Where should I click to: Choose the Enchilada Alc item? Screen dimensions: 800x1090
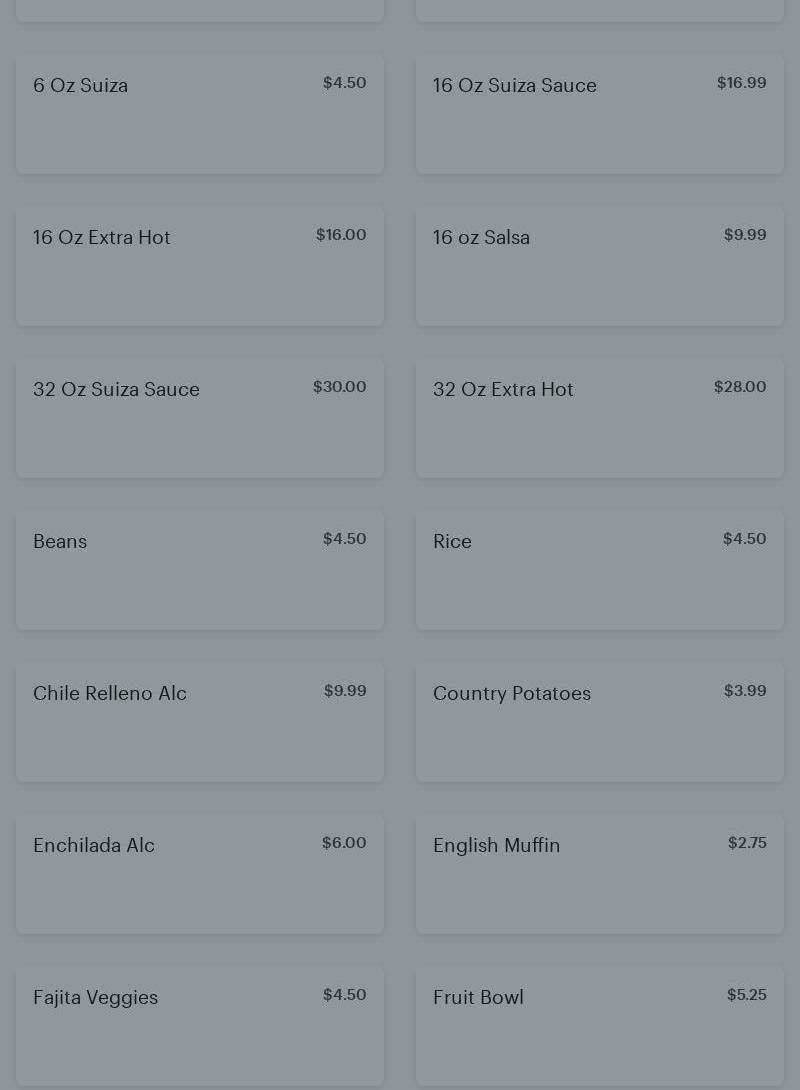200,874
